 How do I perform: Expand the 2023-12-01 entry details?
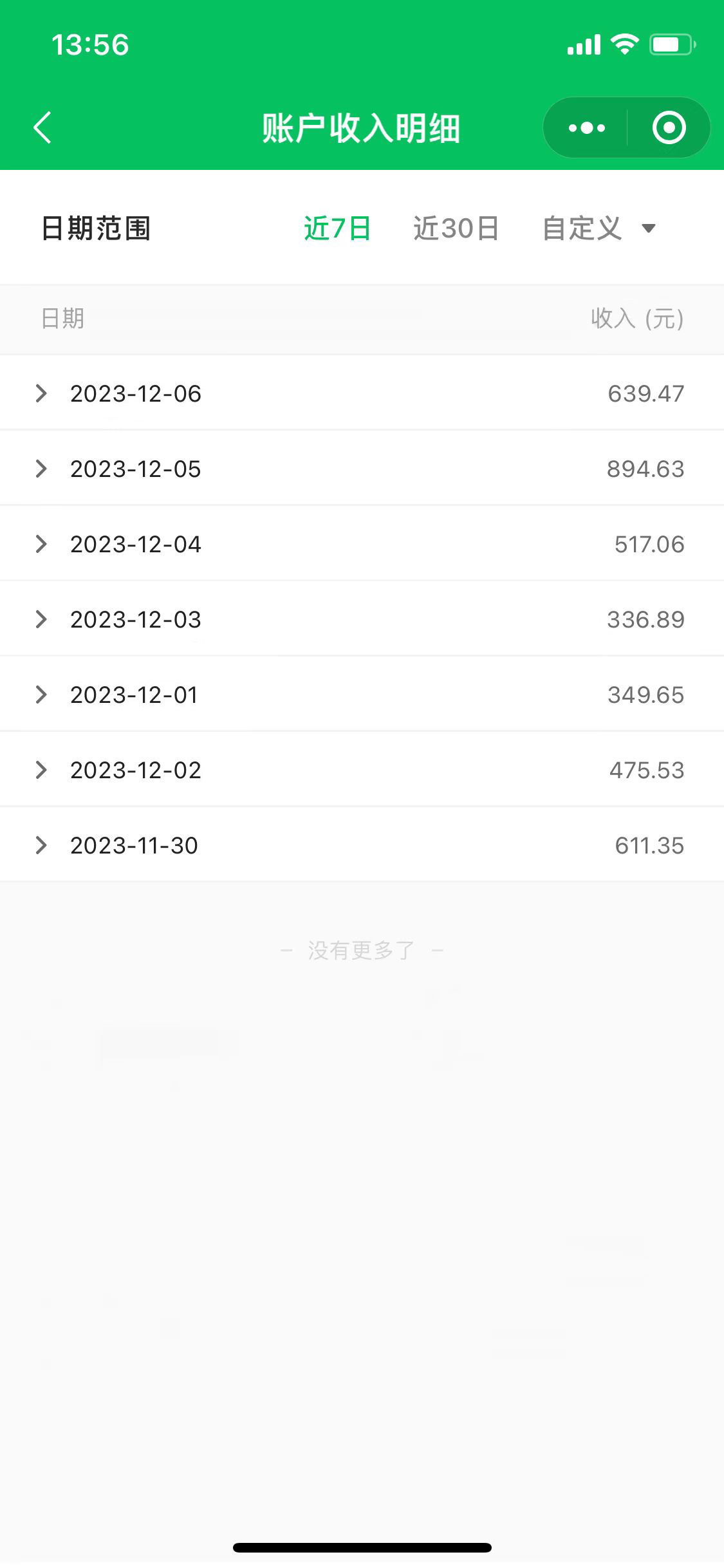pos(41,694)
